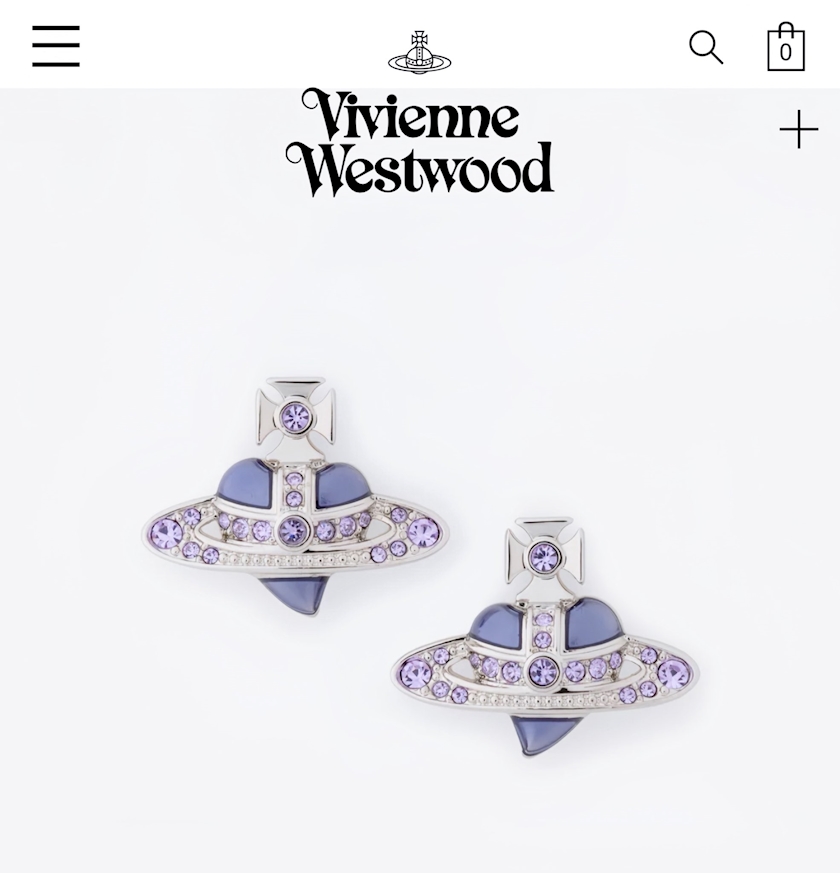Tap the plus icon on product image
This screenshot has width=840, height=873.
coord(799,129)
